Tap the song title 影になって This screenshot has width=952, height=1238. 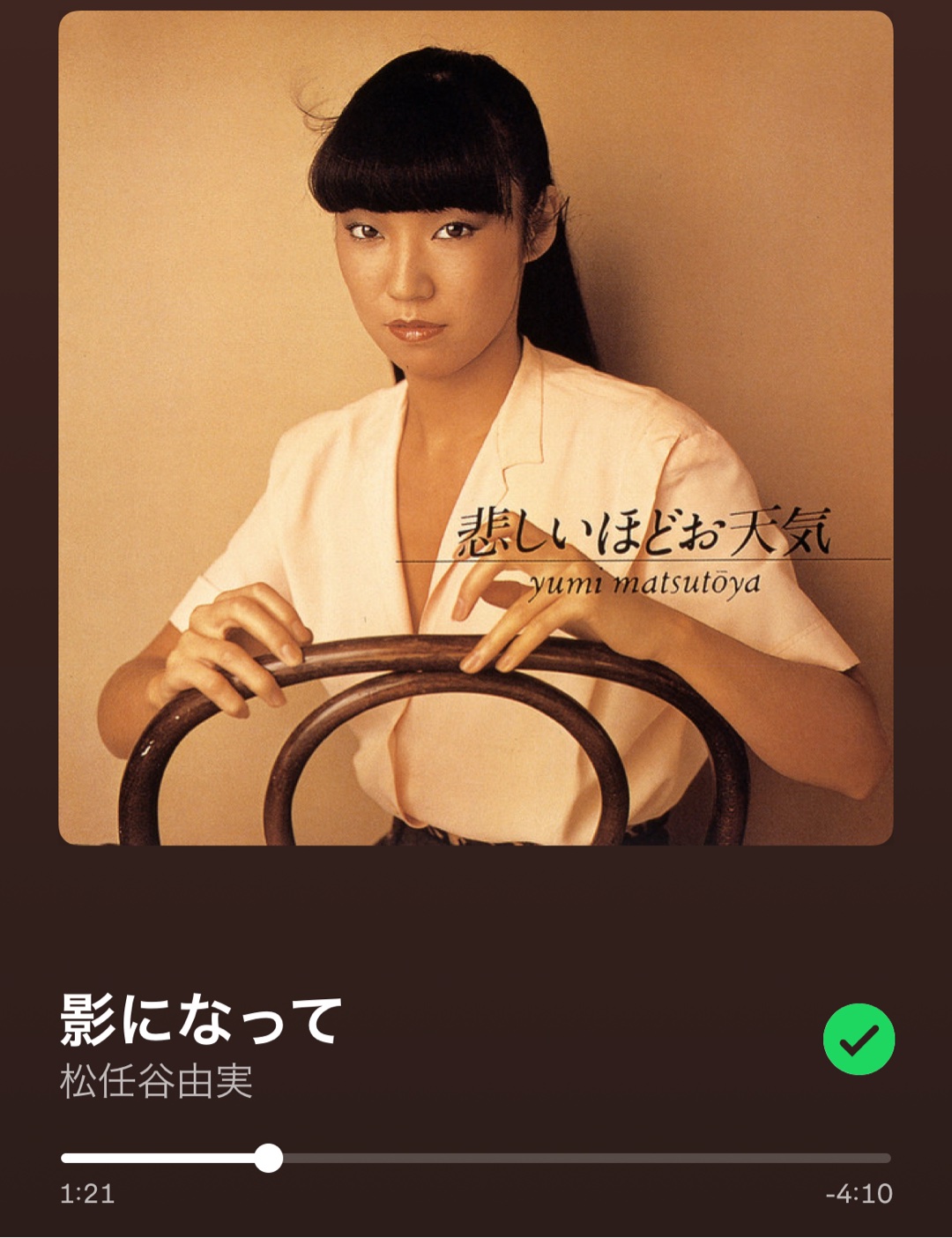(201, 1020)
